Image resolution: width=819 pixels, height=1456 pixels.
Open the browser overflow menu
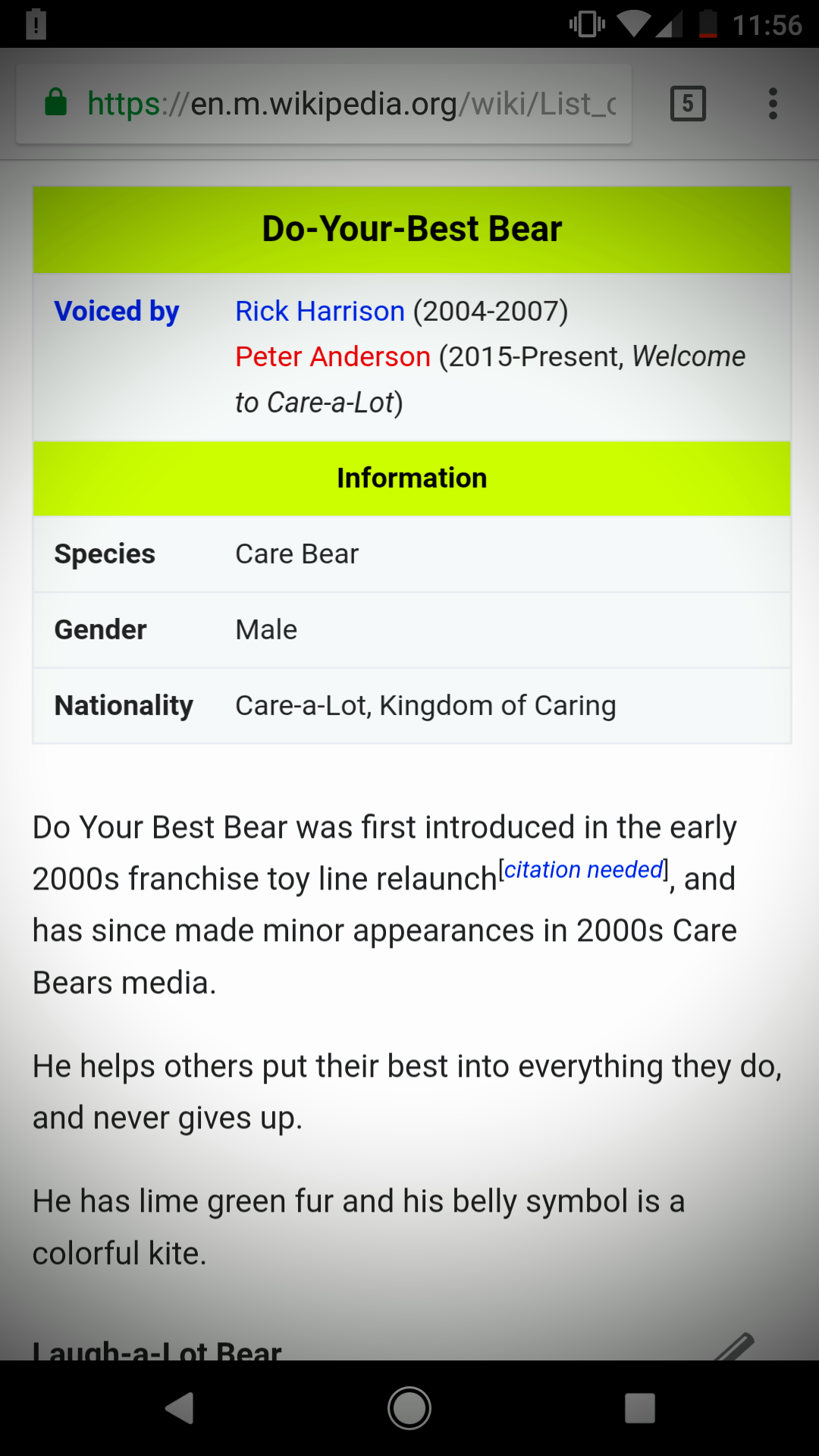click(x=773, y=104)
